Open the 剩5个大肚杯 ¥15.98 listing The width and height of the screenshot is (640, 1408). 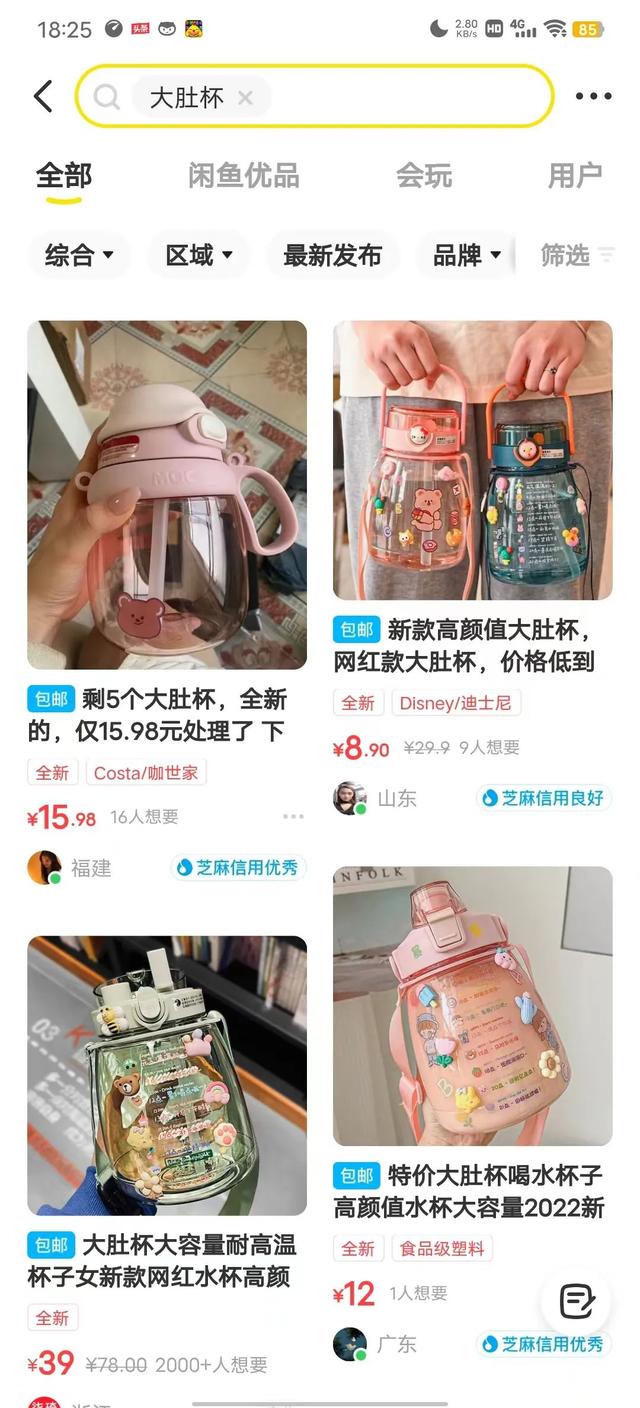pos(166,495)
